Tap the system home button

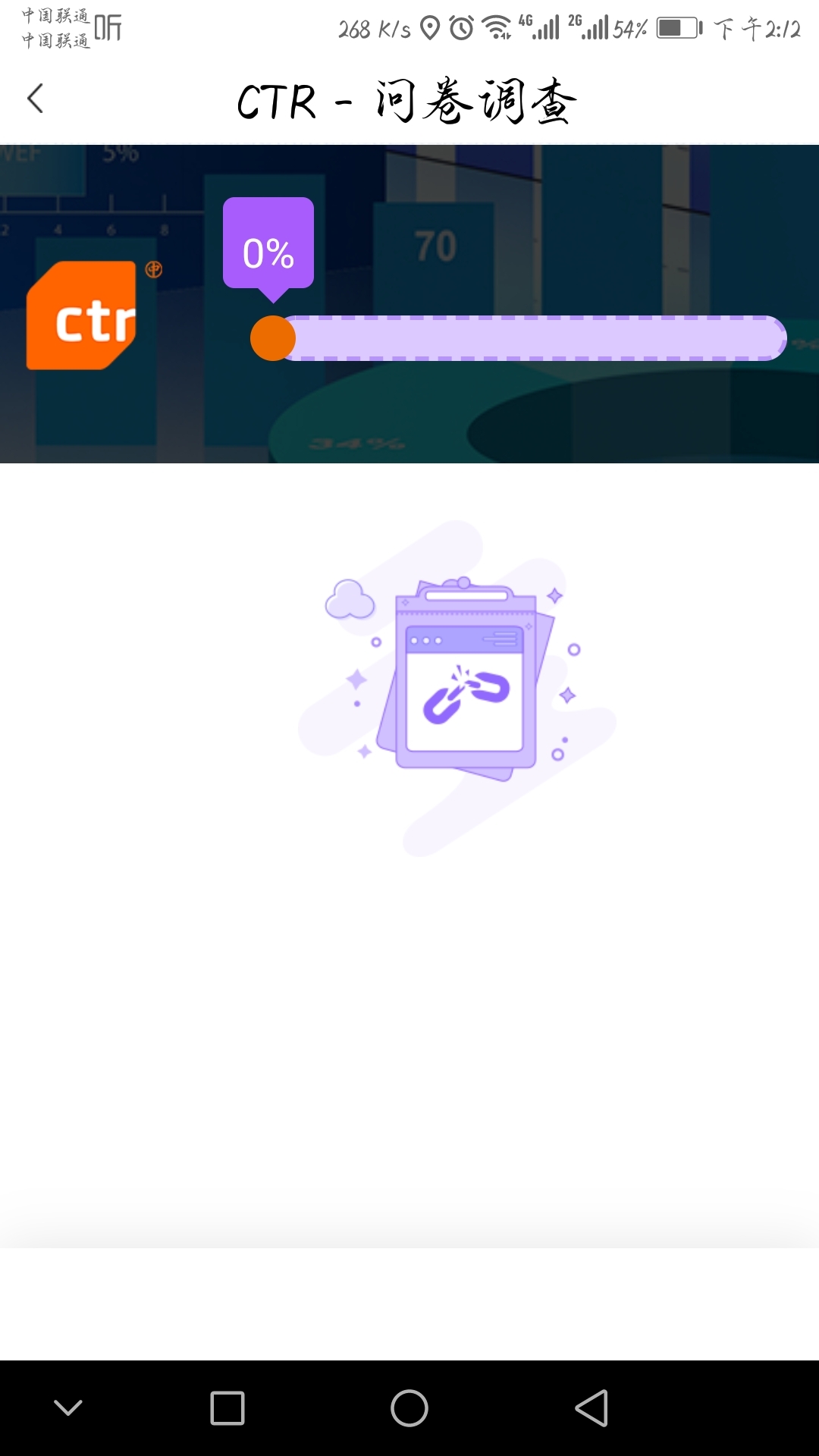point(409,1408)
